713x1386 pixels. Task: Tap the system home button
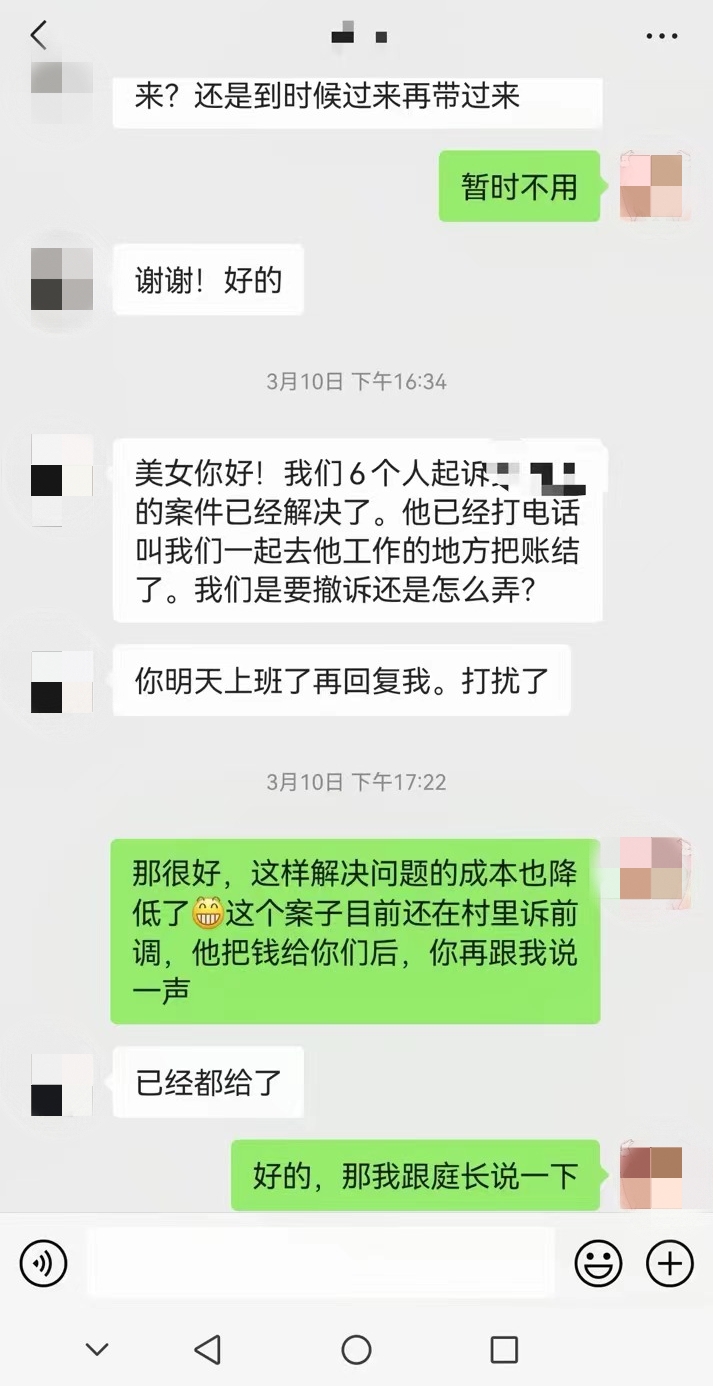(356, 1350)
